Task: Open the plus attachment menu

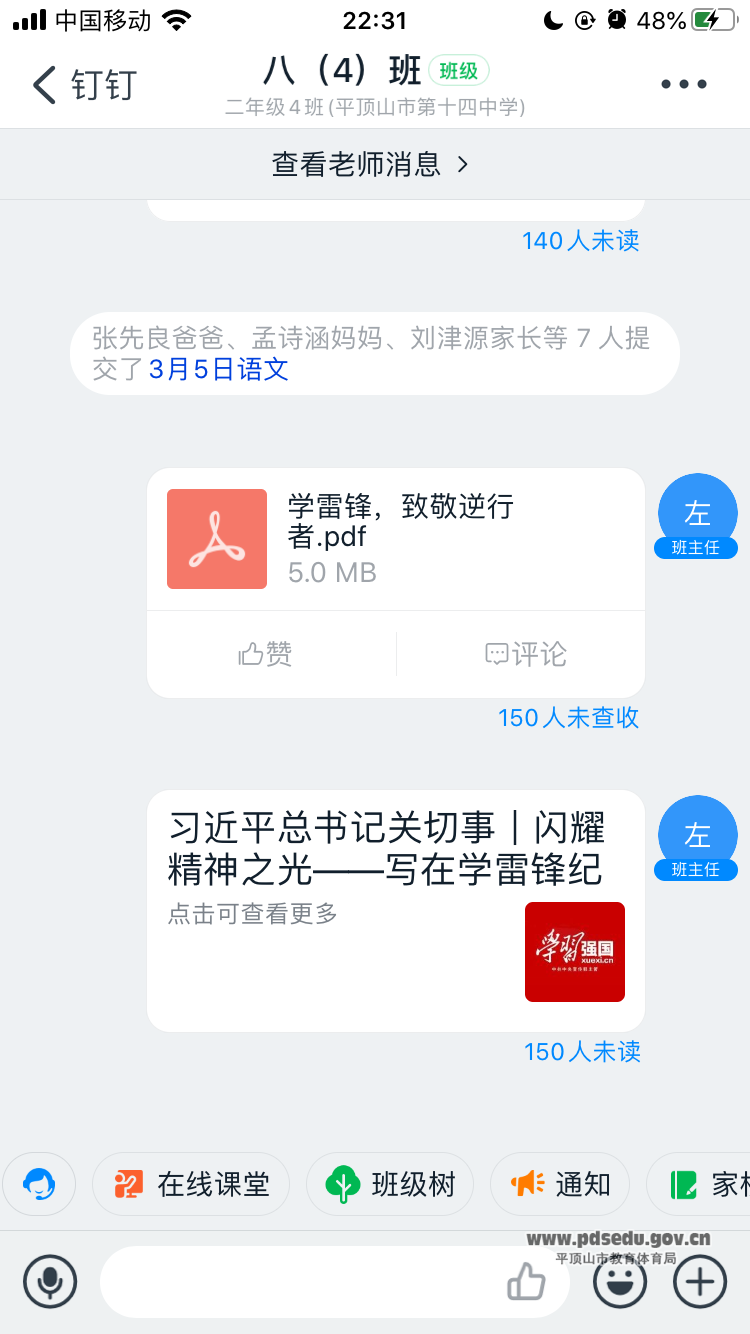Action: (x=700, y=1281)
